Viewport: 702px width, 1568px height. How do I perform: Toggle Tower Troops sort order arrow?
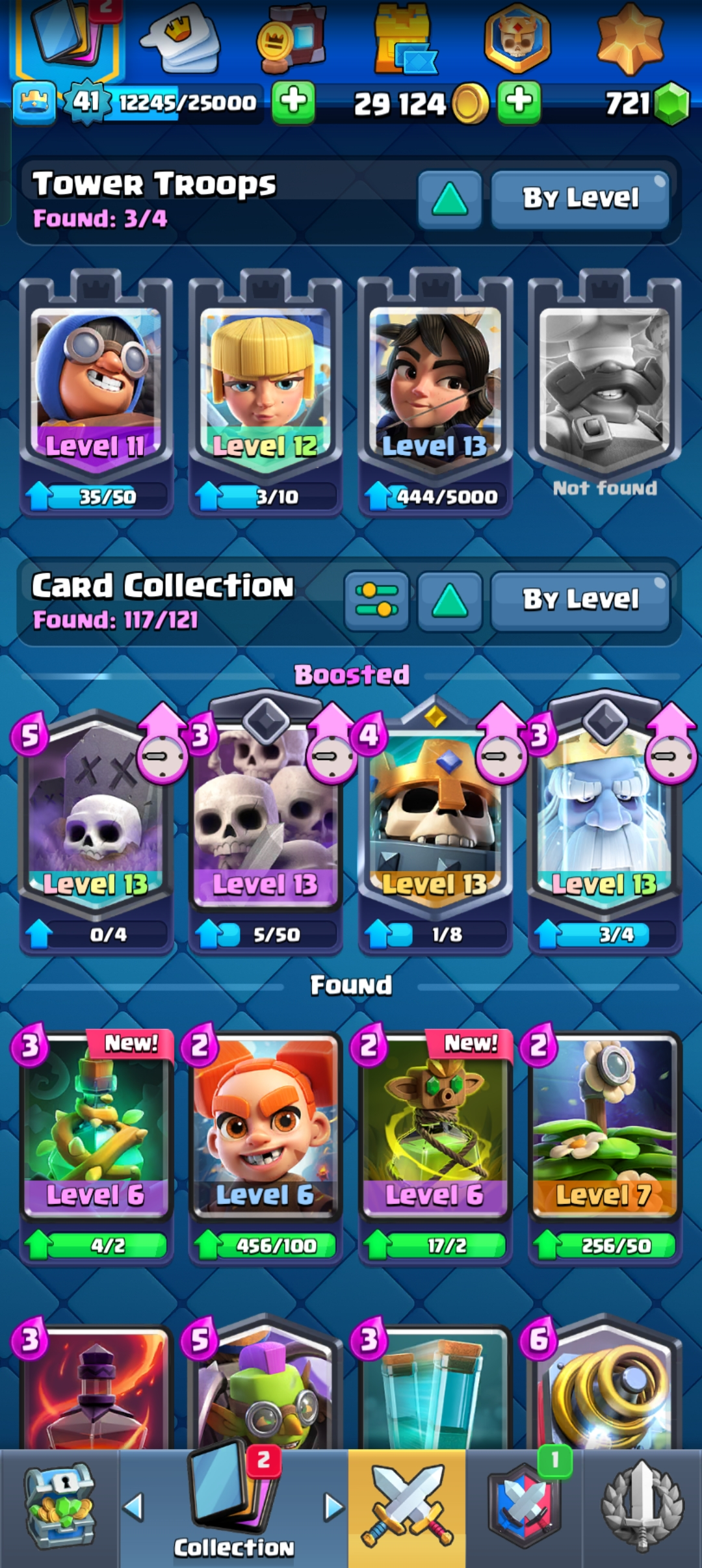[x=450, y=199]
